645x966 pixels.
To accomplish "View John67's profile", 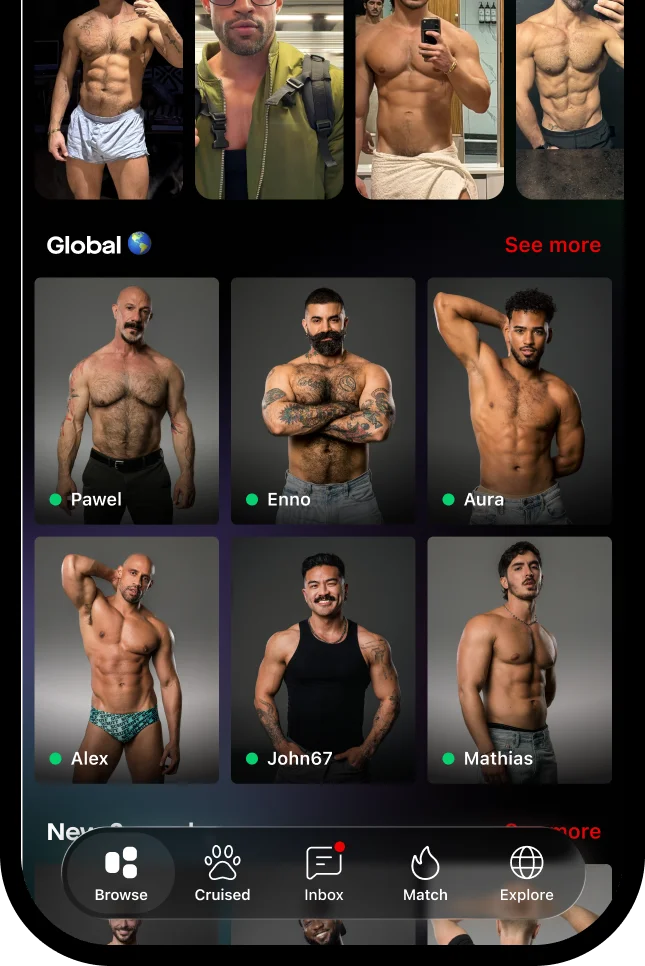I will click(x=323, y=660).
